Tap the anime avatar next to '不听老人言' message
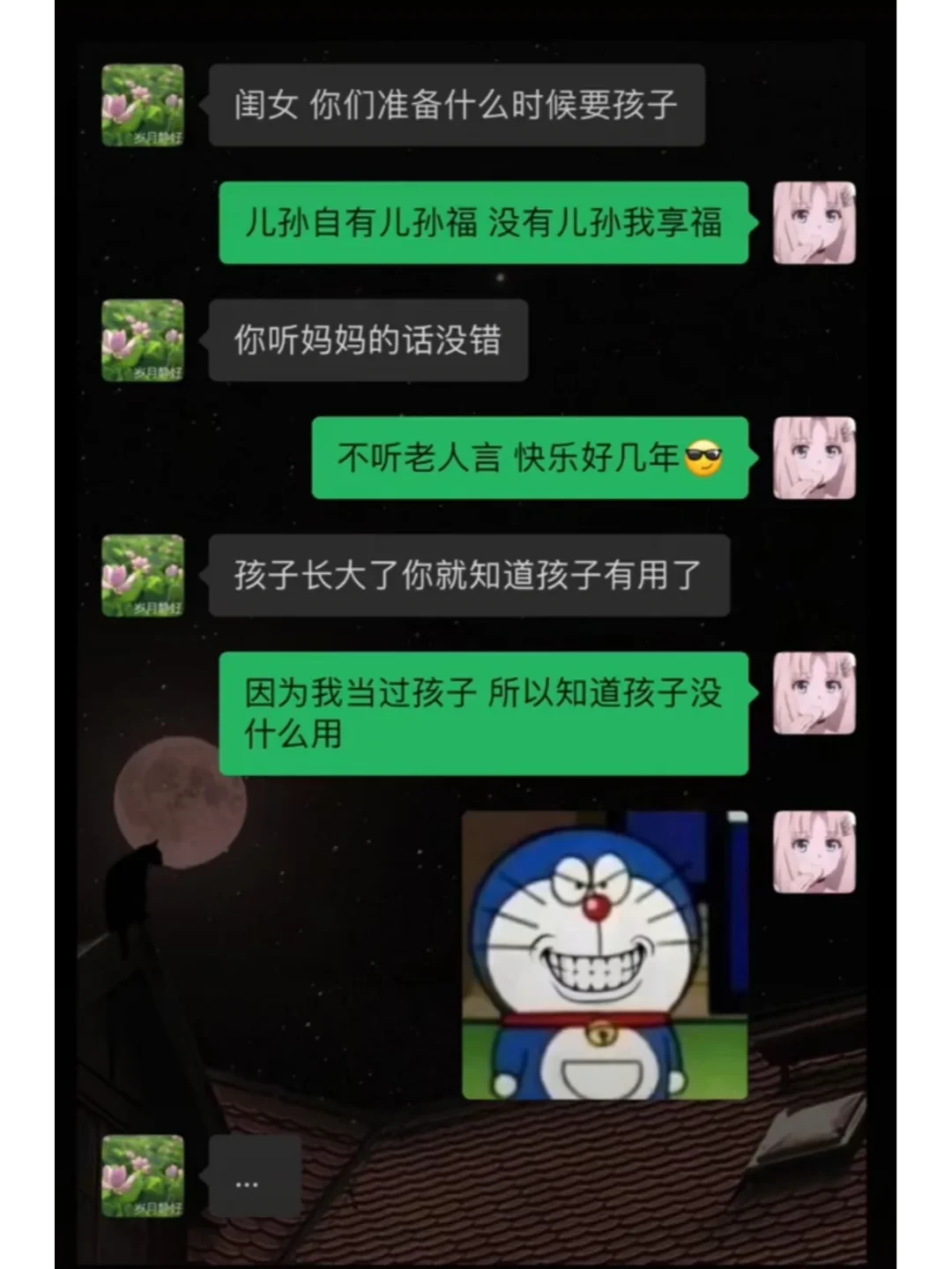Screen dimensions: 952x1269 (x=813, y=456)
